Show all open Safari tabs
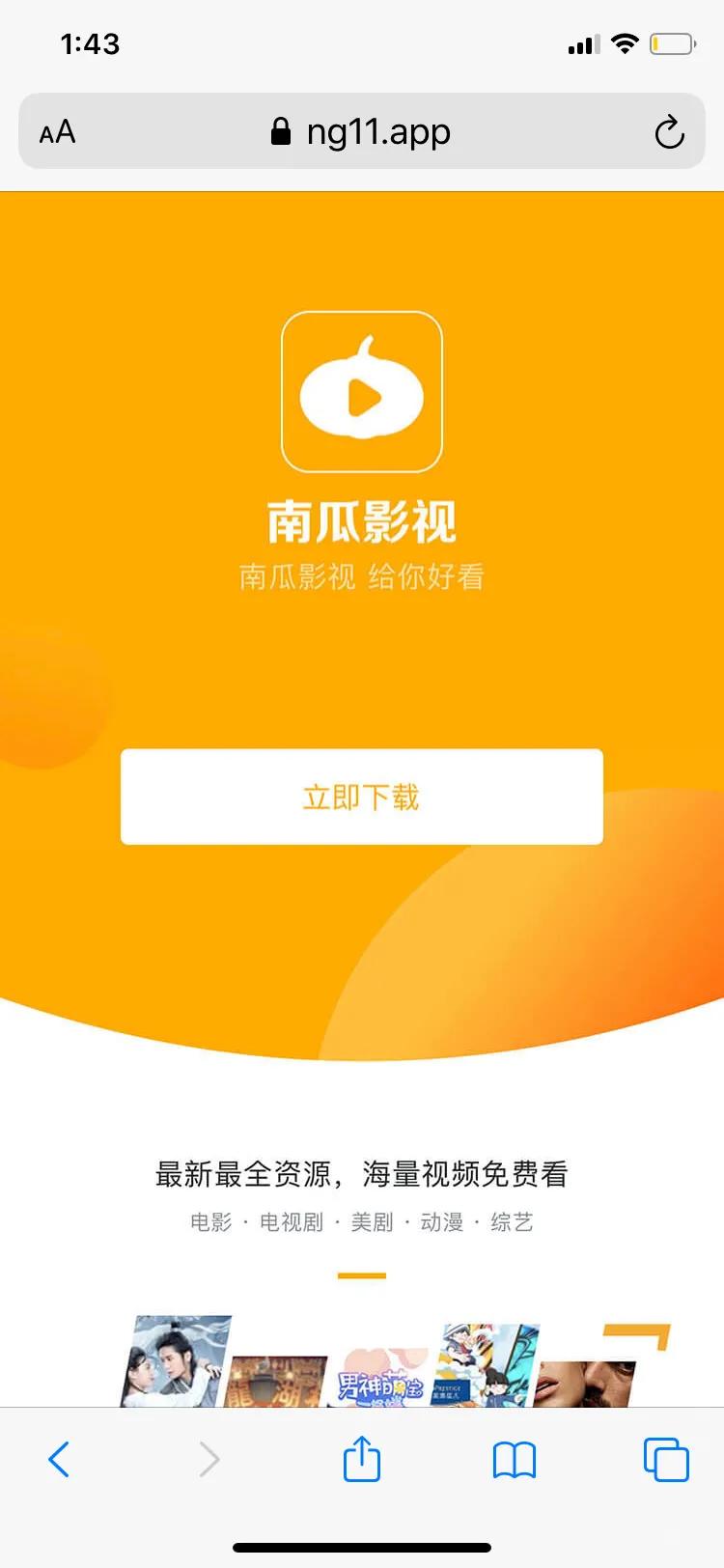This screenshot has height=1568, width=724. pyautogui.click(x=666, y=1459)
